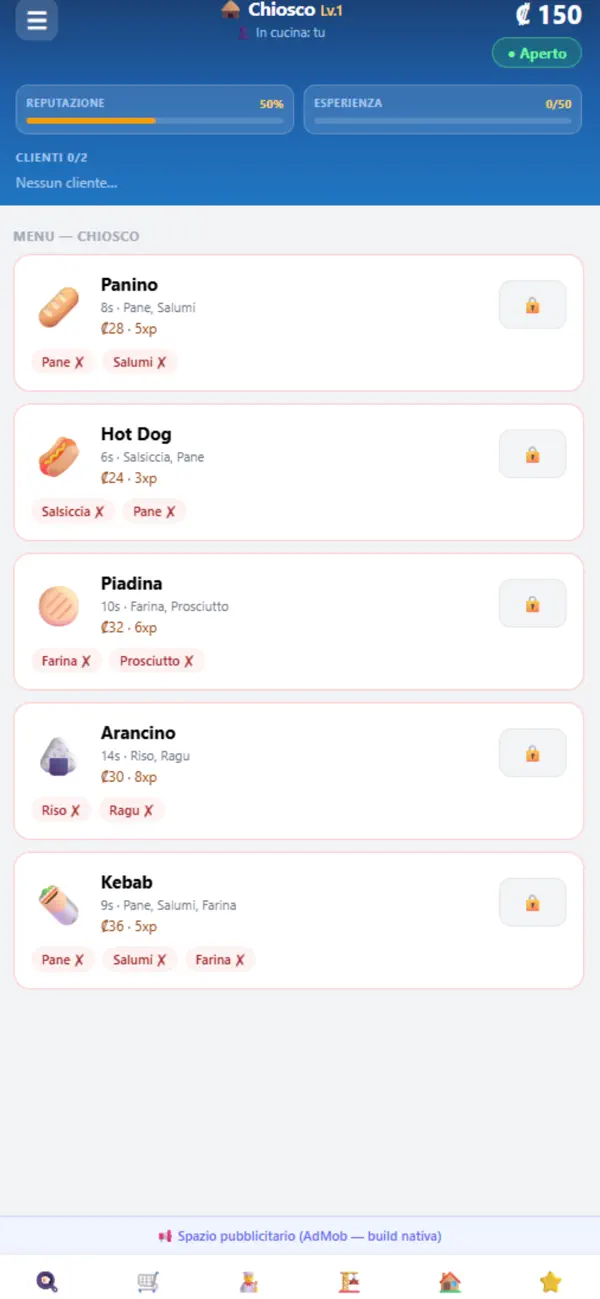Open the frying pan kitchen tab

click(x=47, y=1281)
